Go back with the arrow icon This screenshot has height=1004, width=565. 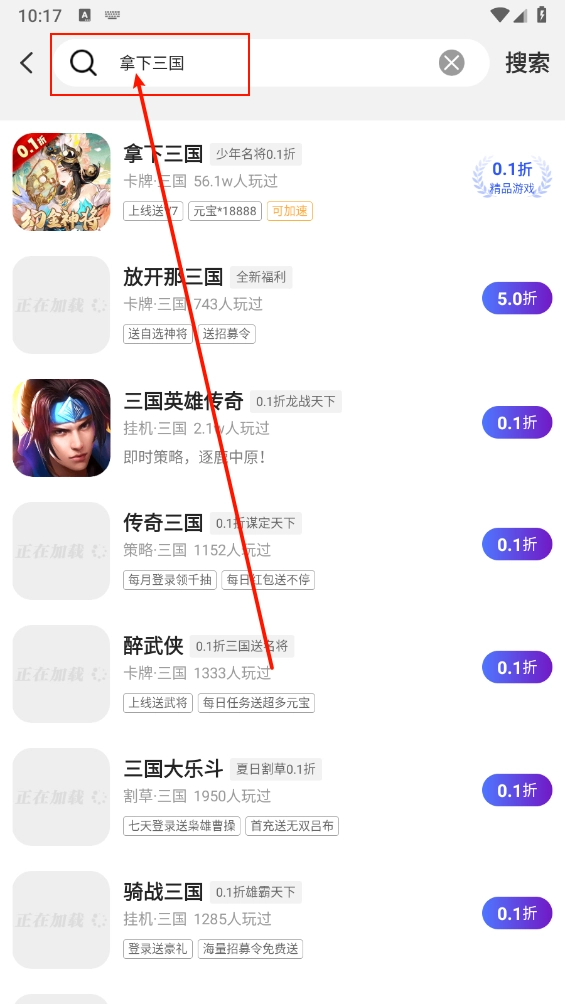tap(26, 63)
